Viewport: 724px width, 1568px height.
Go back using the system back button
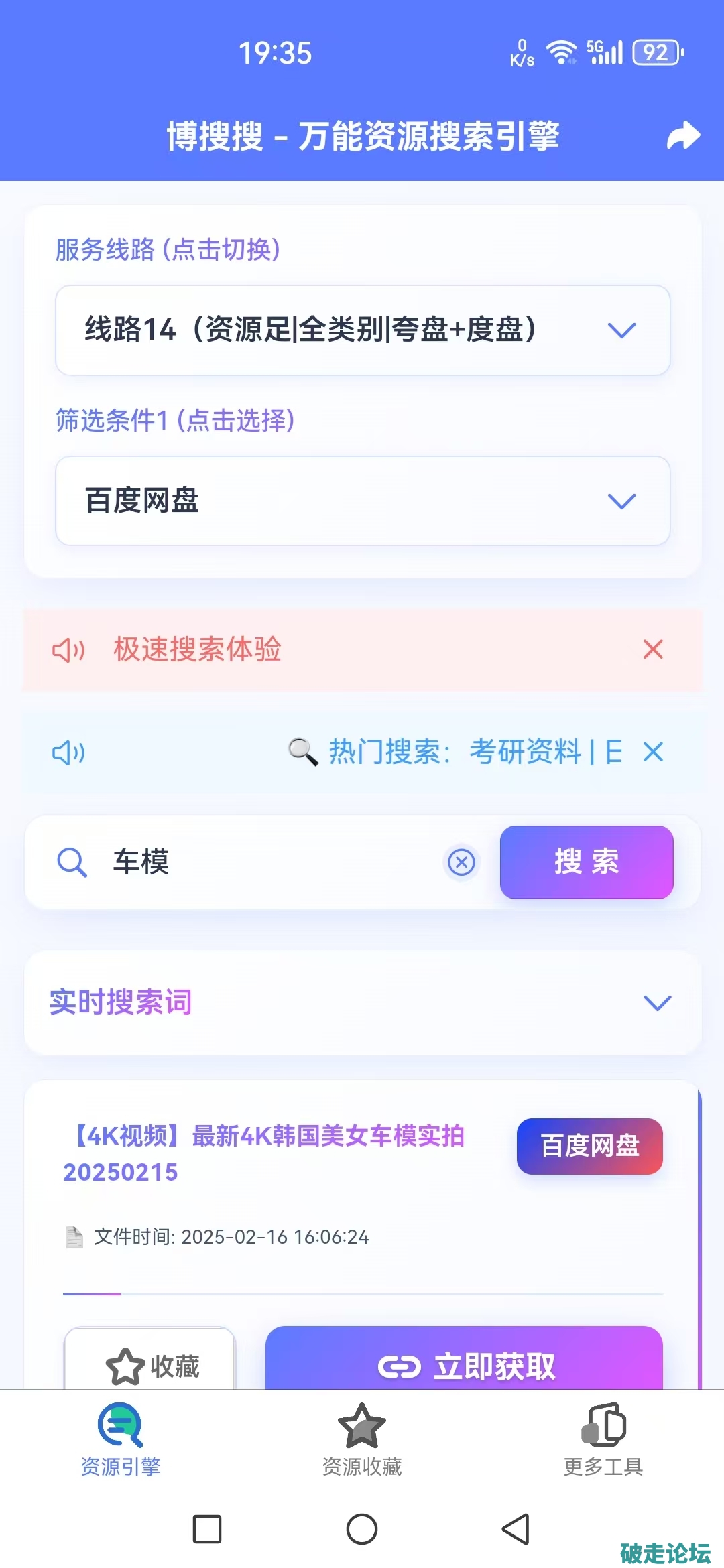tap(516, 1529)
